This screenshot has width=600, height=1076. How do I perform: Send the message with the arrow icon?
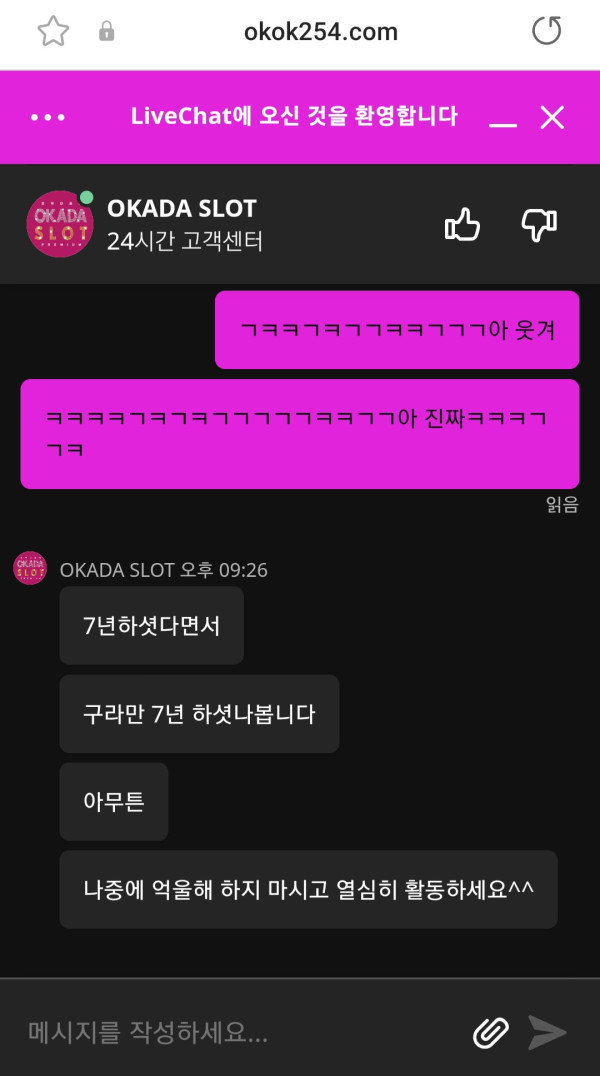[x=547, y=1032]
